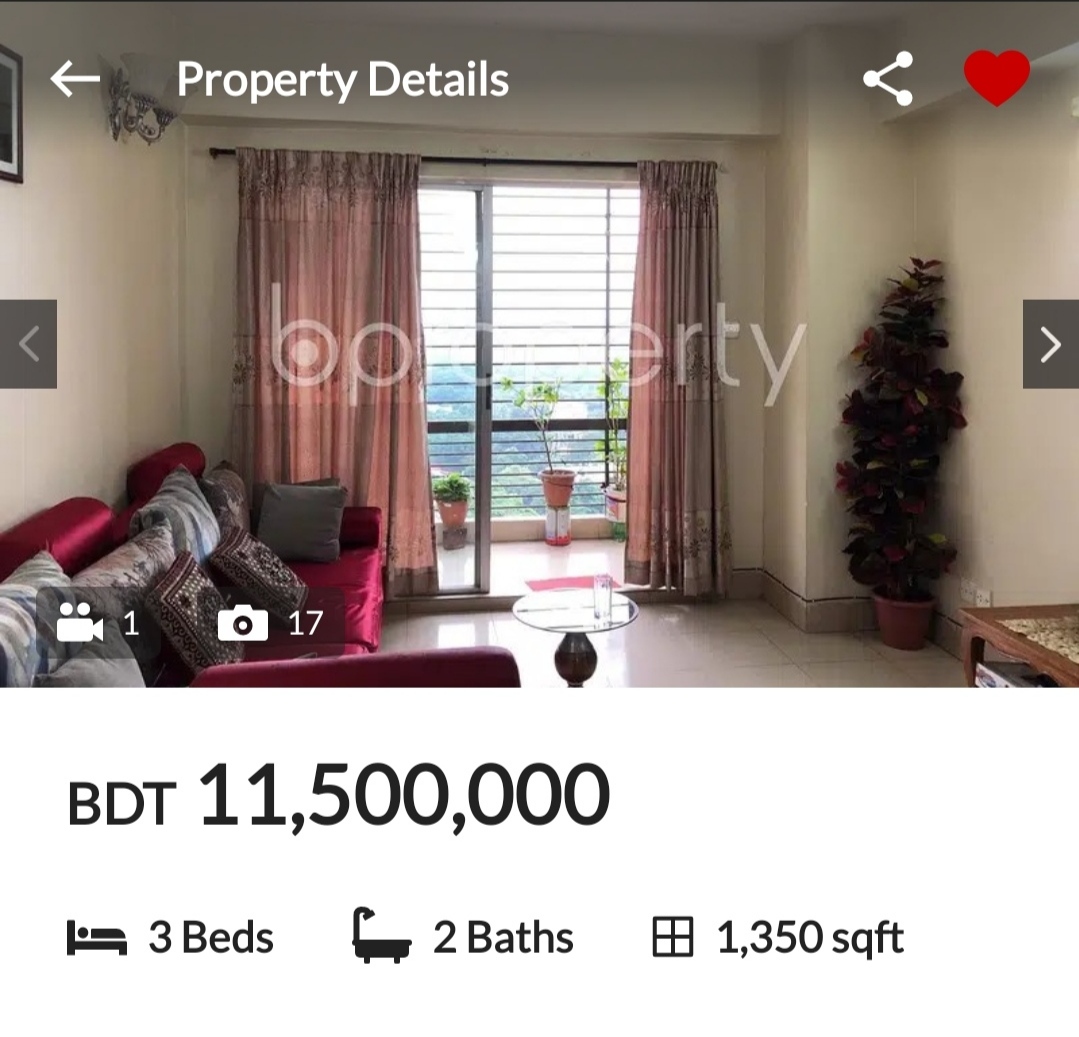Image resolution: width=1079 pixels, height=1037 pixels.
Task: Show the previous property photo
Action: pyautogui.click(x=28, y=344)
